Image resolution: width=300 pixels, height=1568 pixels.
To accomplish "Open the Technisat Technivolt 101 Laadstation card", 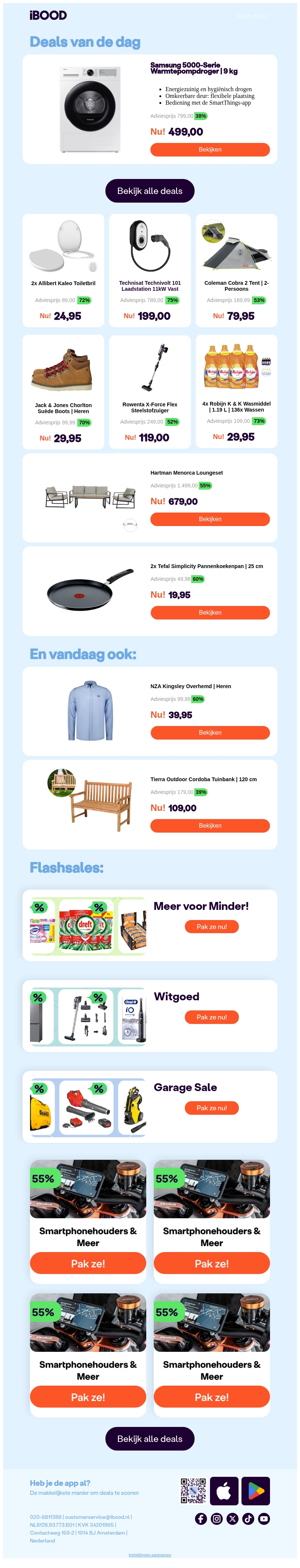I will pyautogui.click(x=150, y=268).
